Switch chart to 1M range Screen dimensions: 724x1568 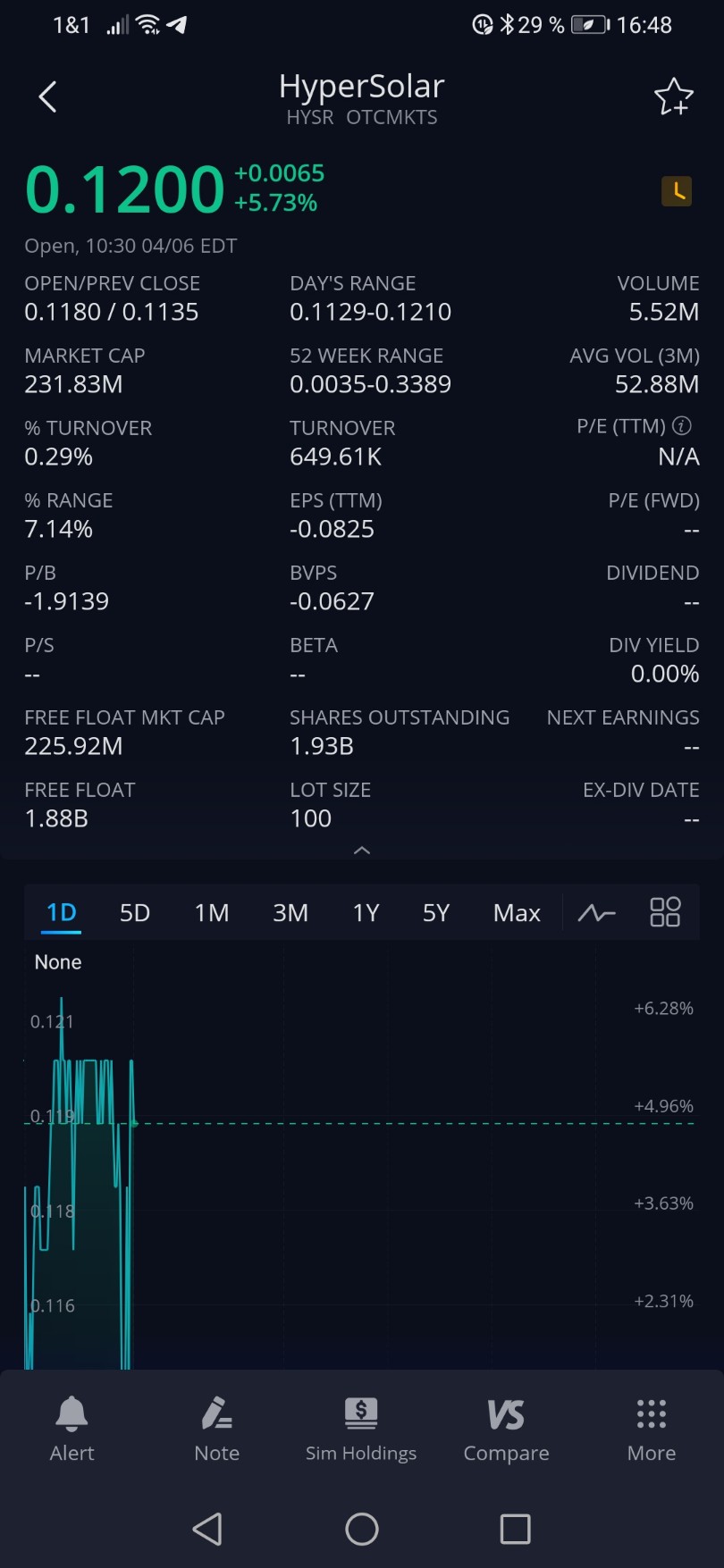(212, 913)
